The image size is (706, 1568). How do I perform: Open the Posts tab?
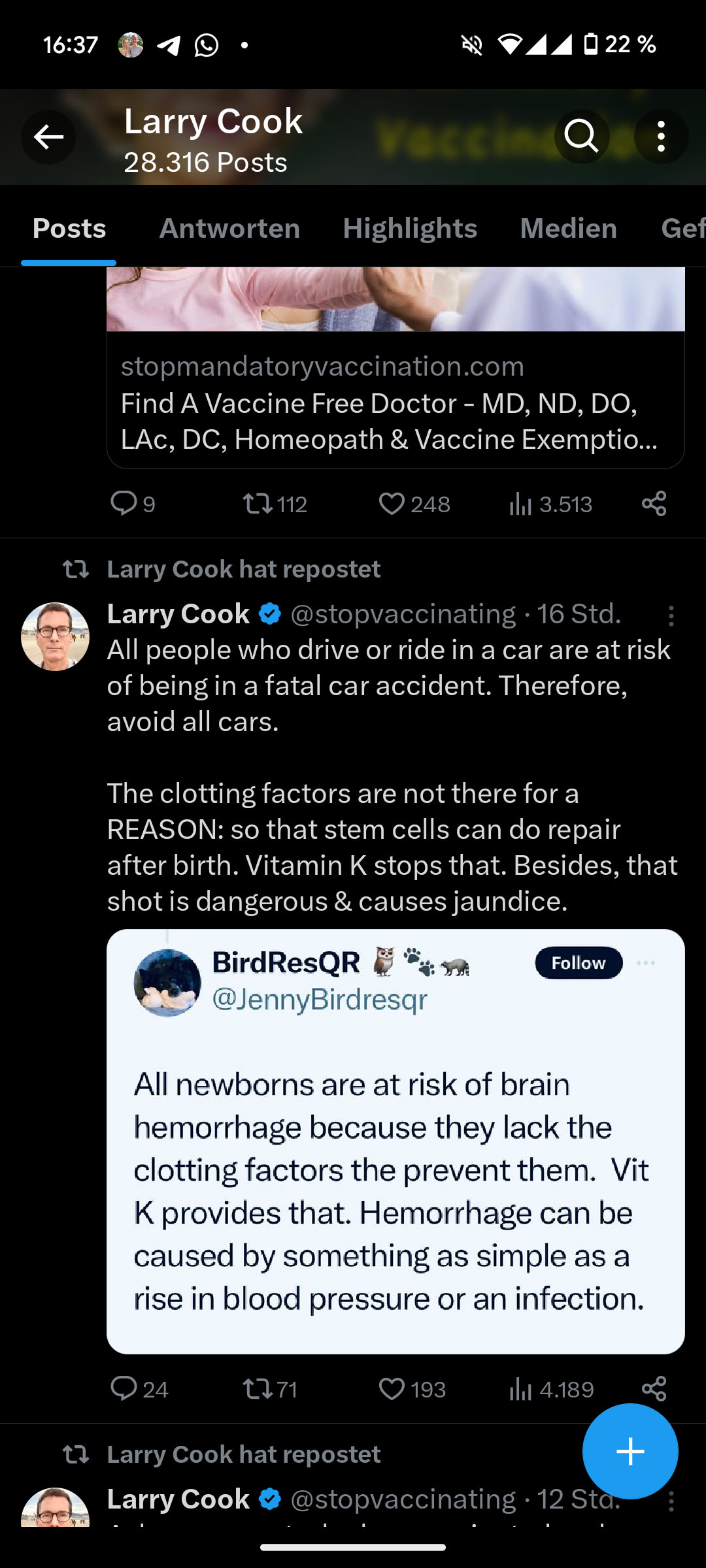[x=69, y=229]
